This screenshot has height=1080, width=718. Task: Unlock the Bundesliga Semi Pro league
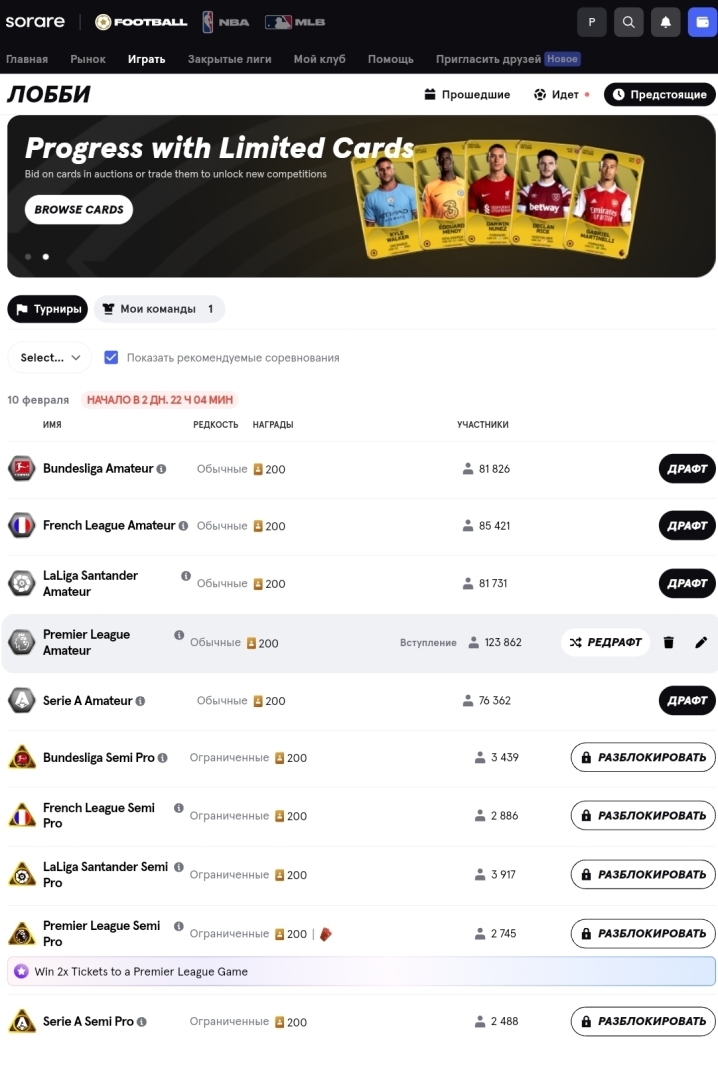[x=643, y=757]
